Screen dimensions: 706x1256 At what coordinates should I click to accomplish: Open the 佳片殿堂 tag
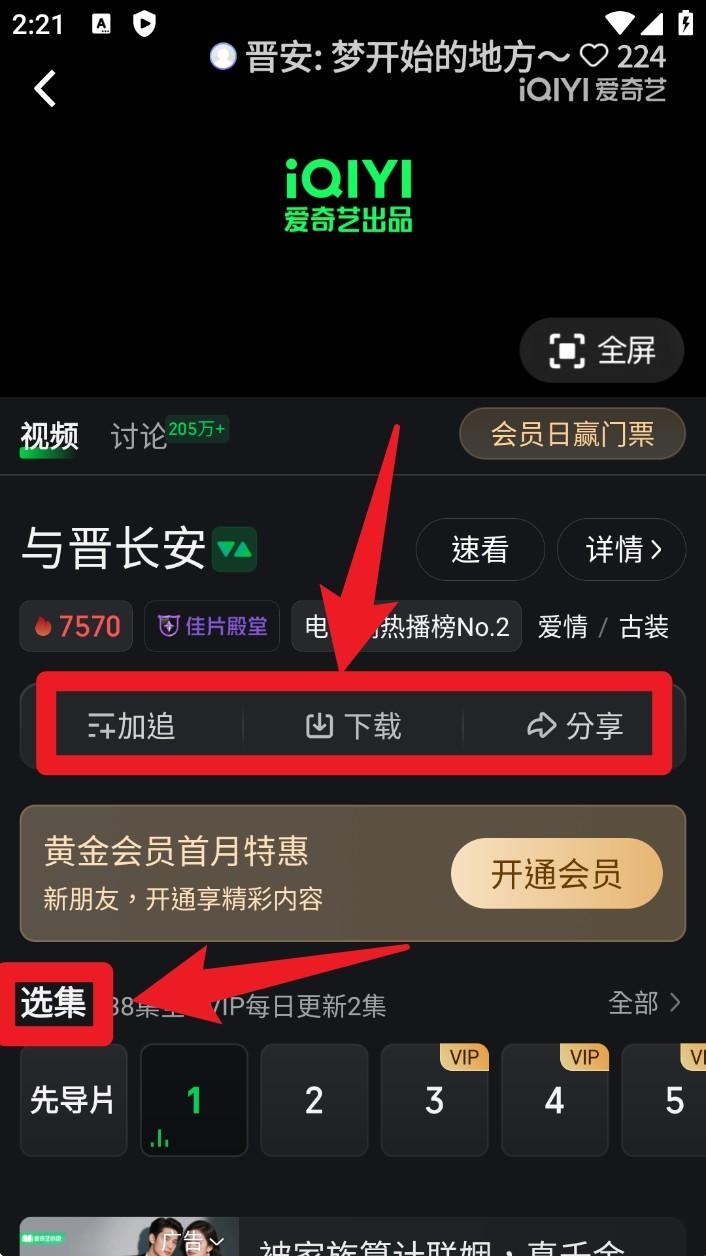click(212, 627)
